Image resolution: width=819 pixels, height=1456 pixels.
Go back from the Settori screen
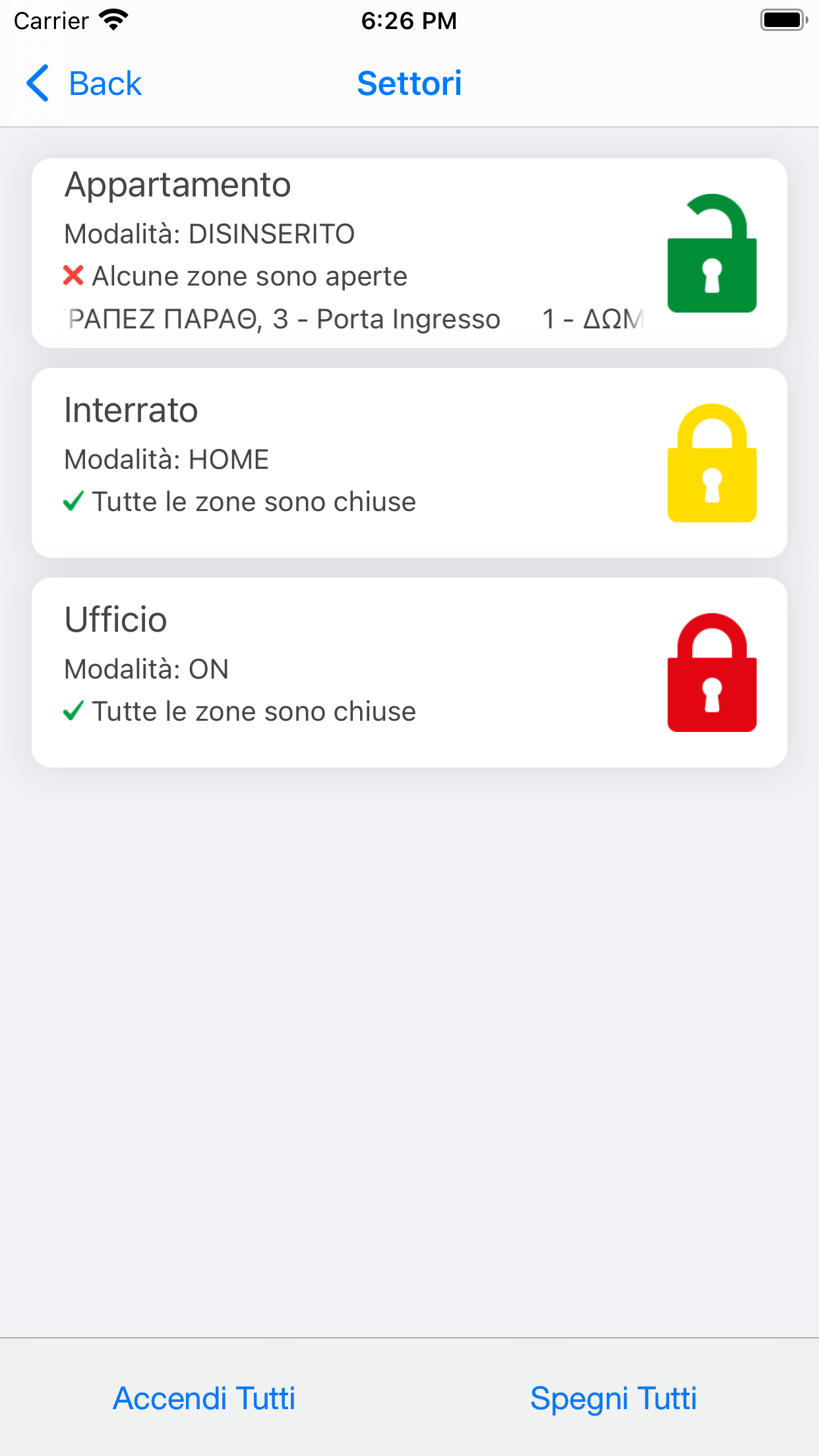tap(84, 84)
